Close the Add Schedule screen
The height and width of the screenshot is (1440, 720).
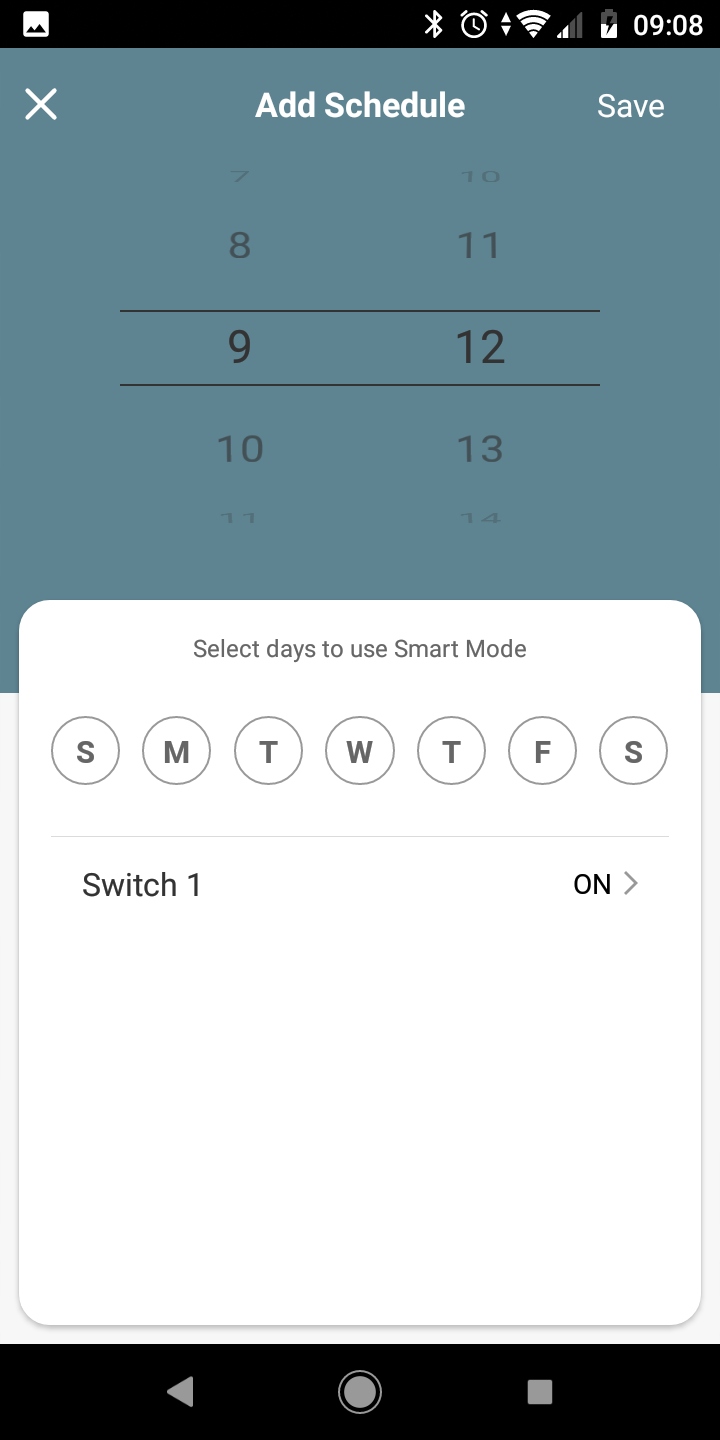[x=41, y=104]
